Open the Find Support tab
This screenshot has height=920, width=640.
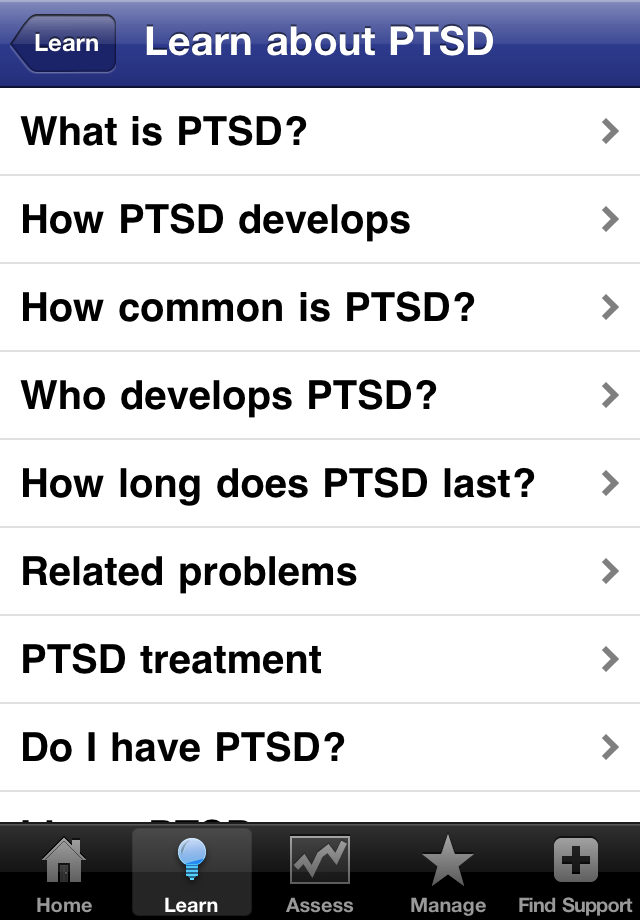pos(575,874)
